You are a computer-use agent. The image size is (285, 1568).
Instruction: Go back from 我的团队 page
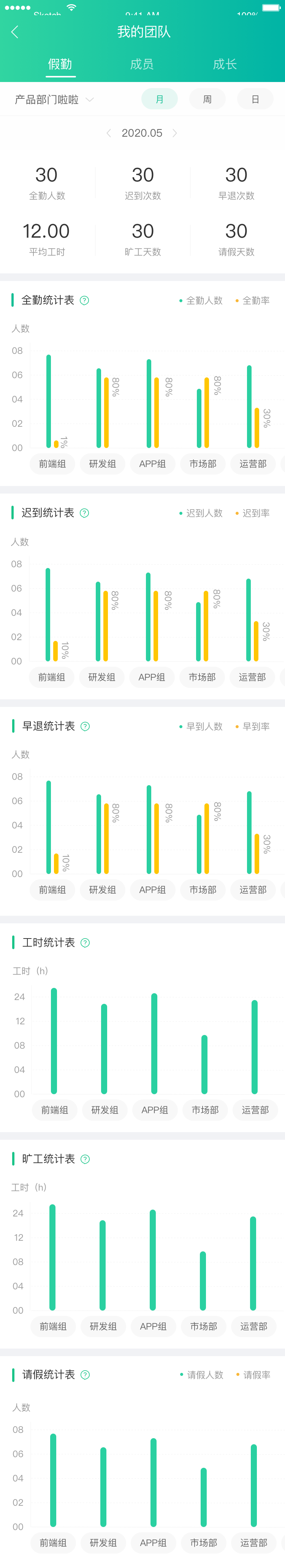tap(14, 32)
